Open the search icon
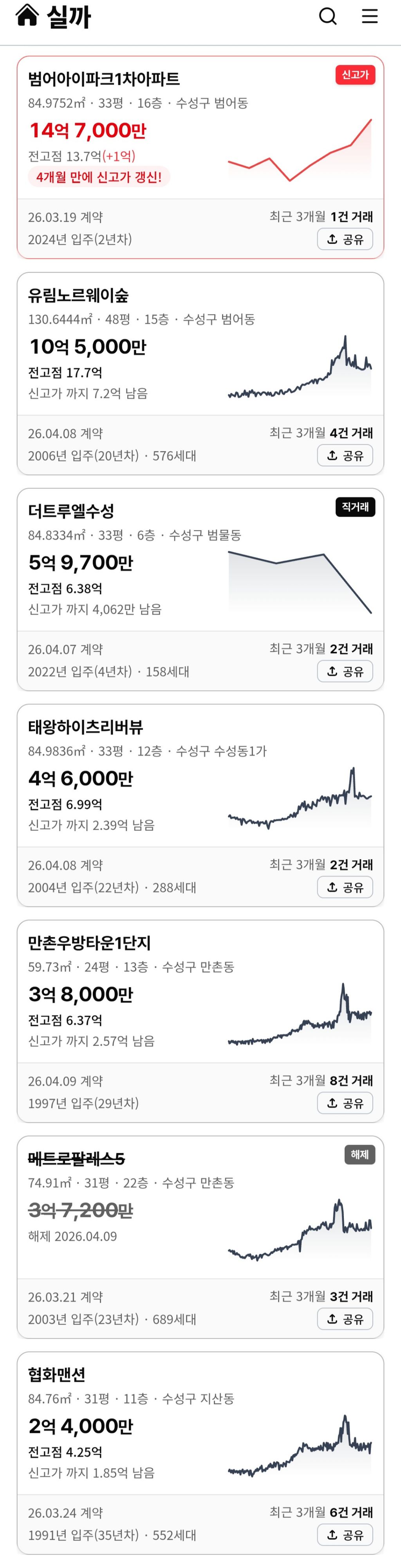This screenshot has height=1568, width=401. tap(328, 16)
